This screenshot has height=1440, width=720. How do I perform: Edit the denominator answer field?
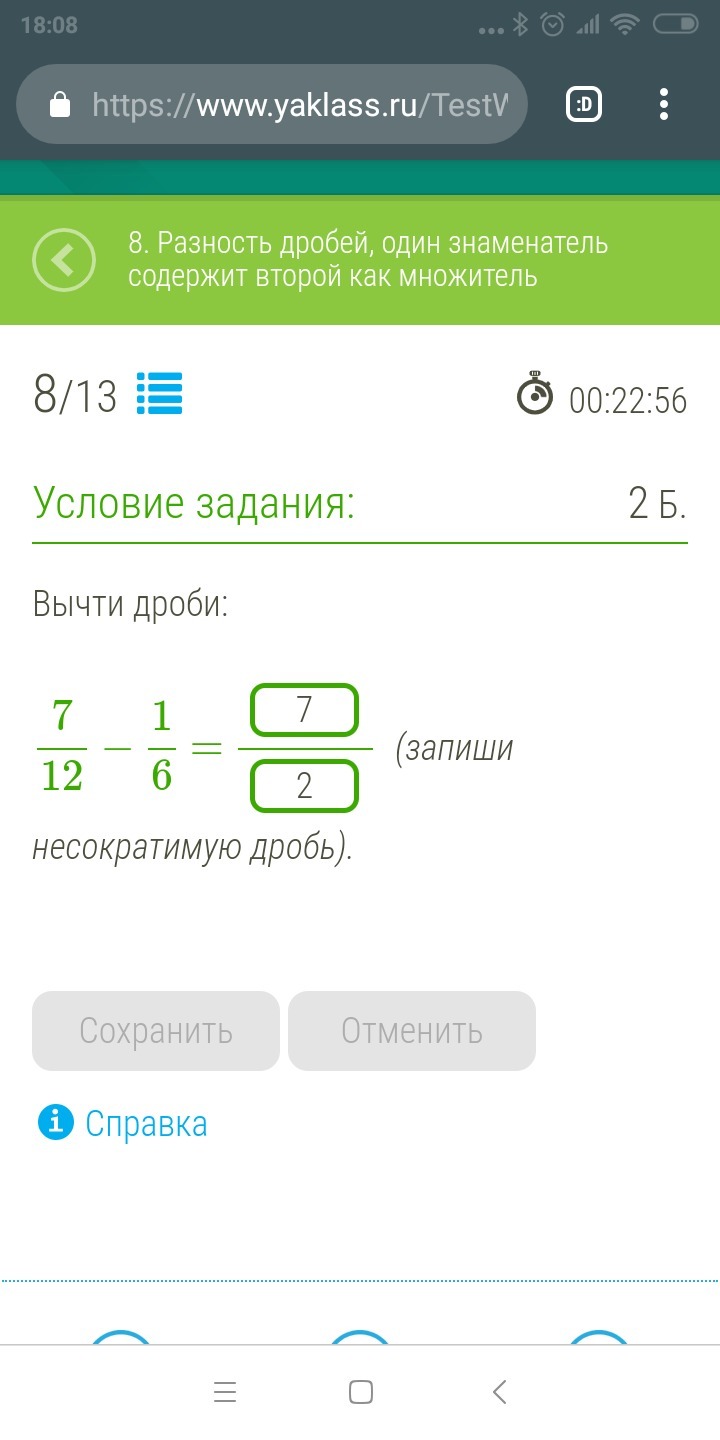305,785
